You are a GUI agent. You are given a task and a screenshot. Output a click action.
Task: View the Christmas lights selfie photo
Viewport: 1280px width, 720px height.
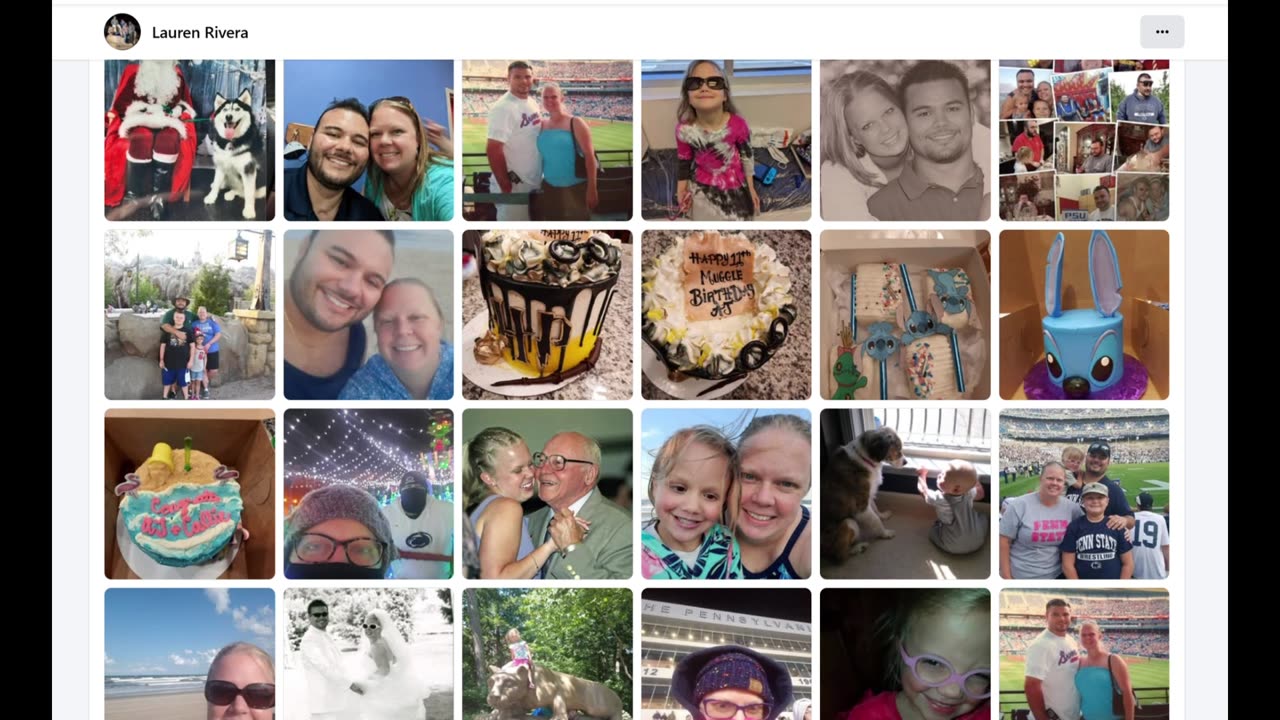click(x=368, y=494)
